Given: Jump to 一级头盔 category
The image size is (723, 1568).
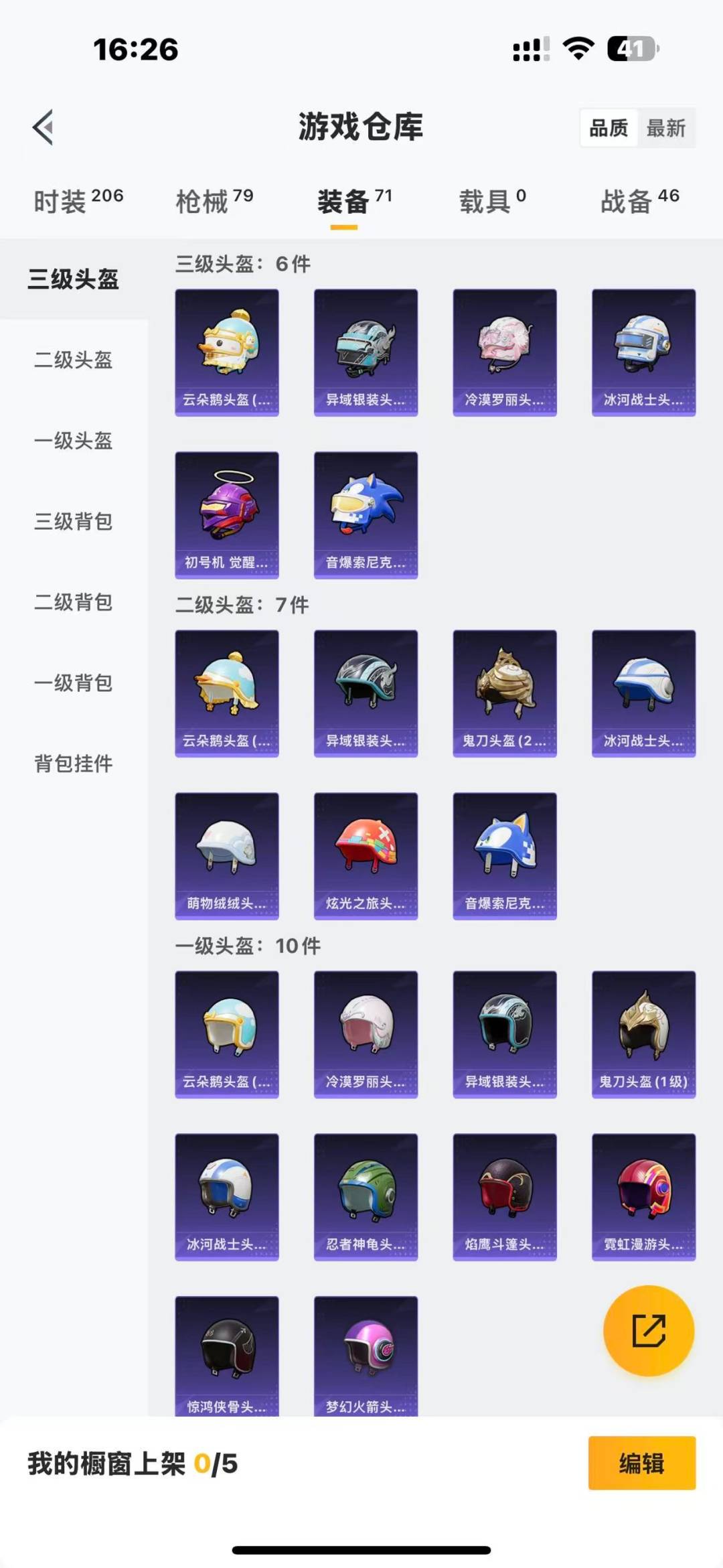Looking at the screenshot, I should pos(74,441).
